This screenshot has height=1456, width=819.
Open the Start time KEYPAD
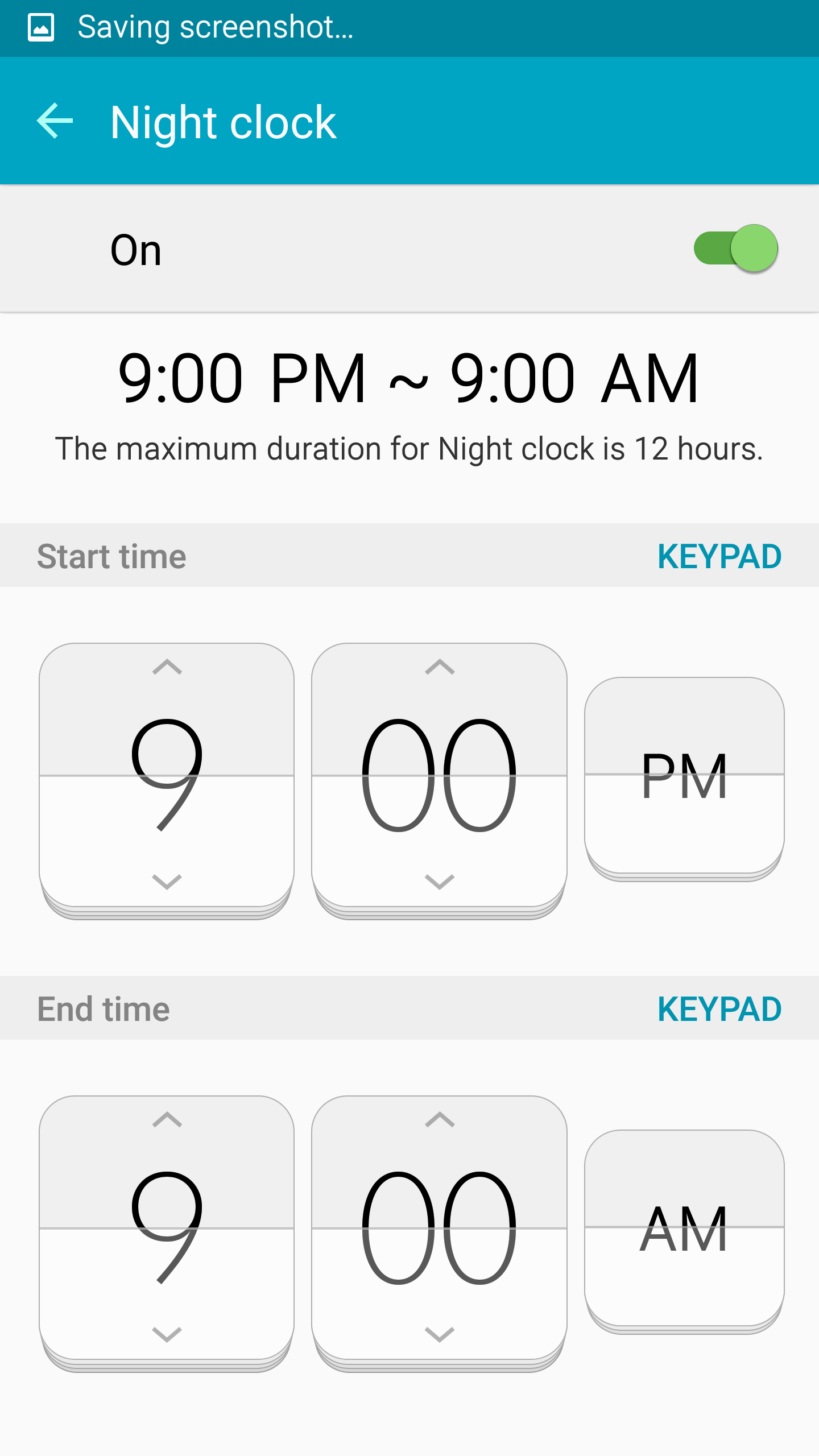(719, 556)
